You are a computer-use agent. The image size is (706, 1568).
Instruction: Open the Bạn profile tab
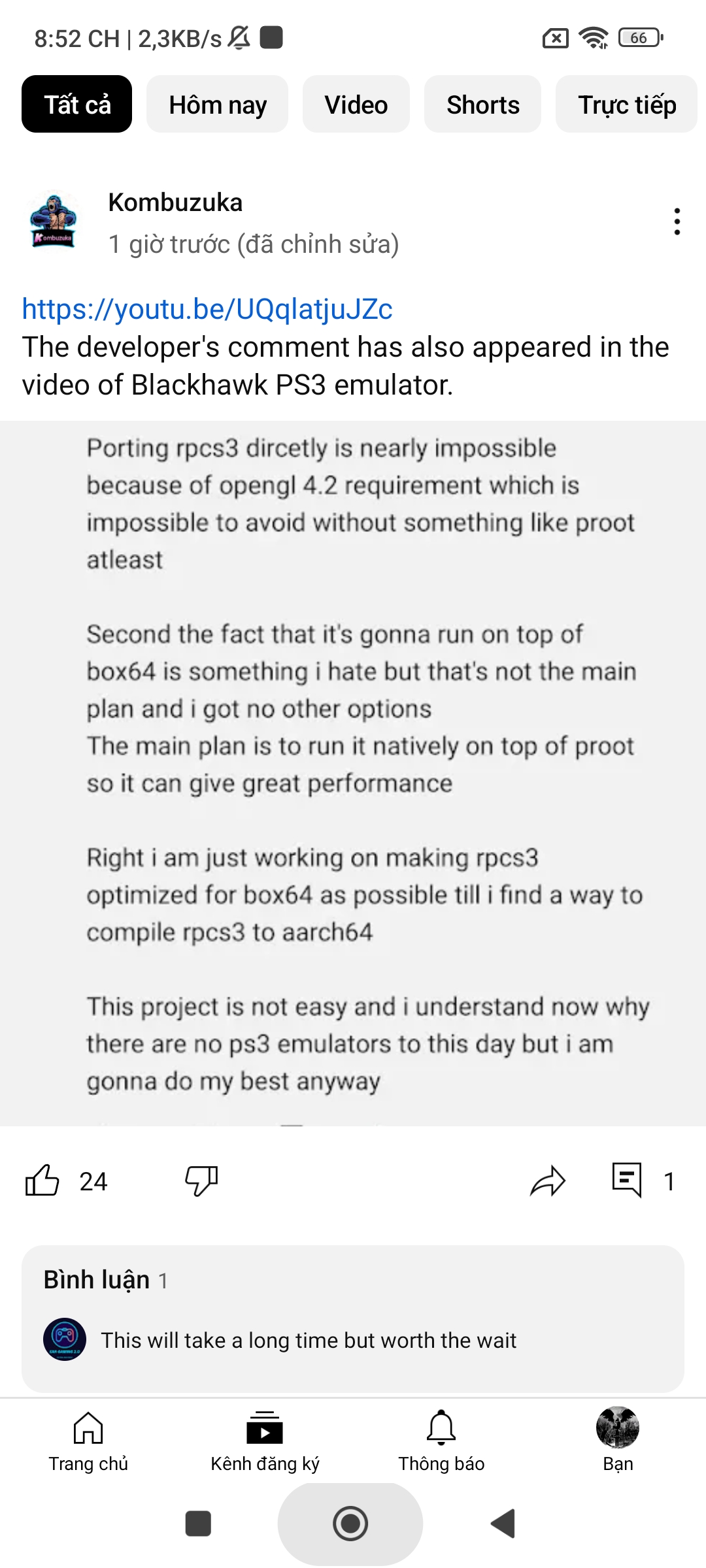[x=618, y=1440]
